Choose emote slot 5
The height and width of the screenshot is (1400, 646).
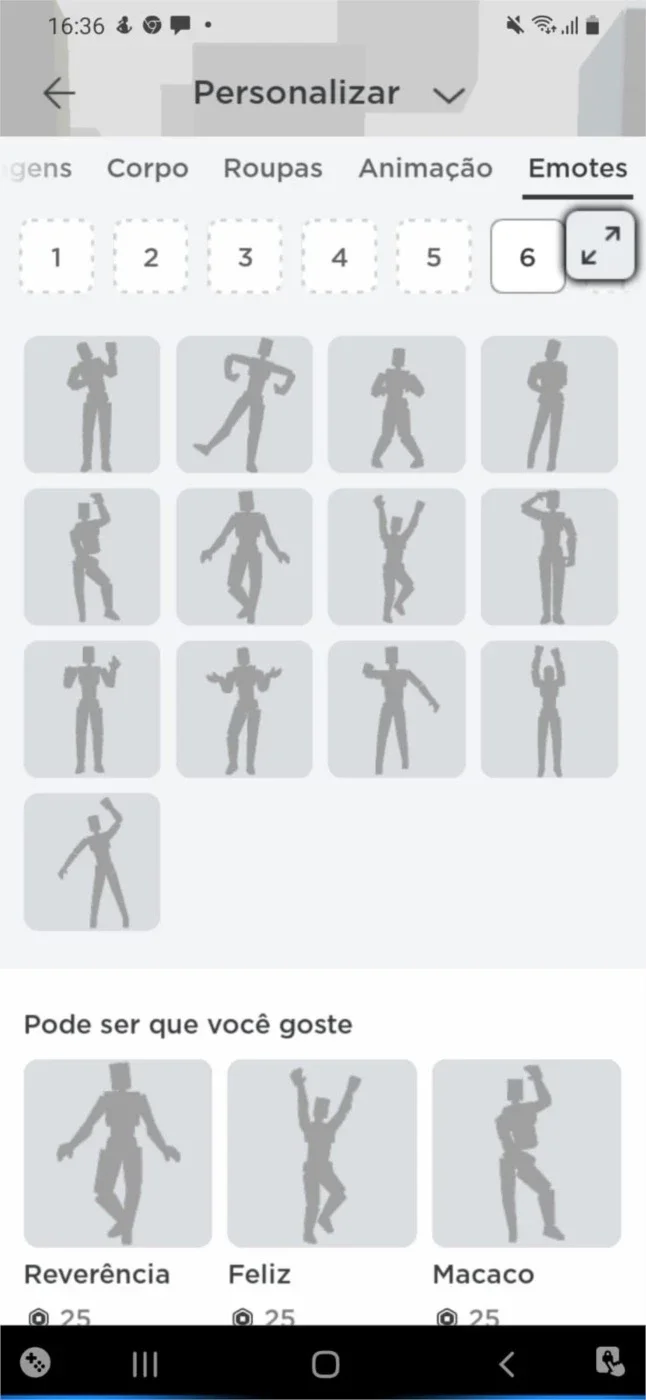[x=433, y=257]
